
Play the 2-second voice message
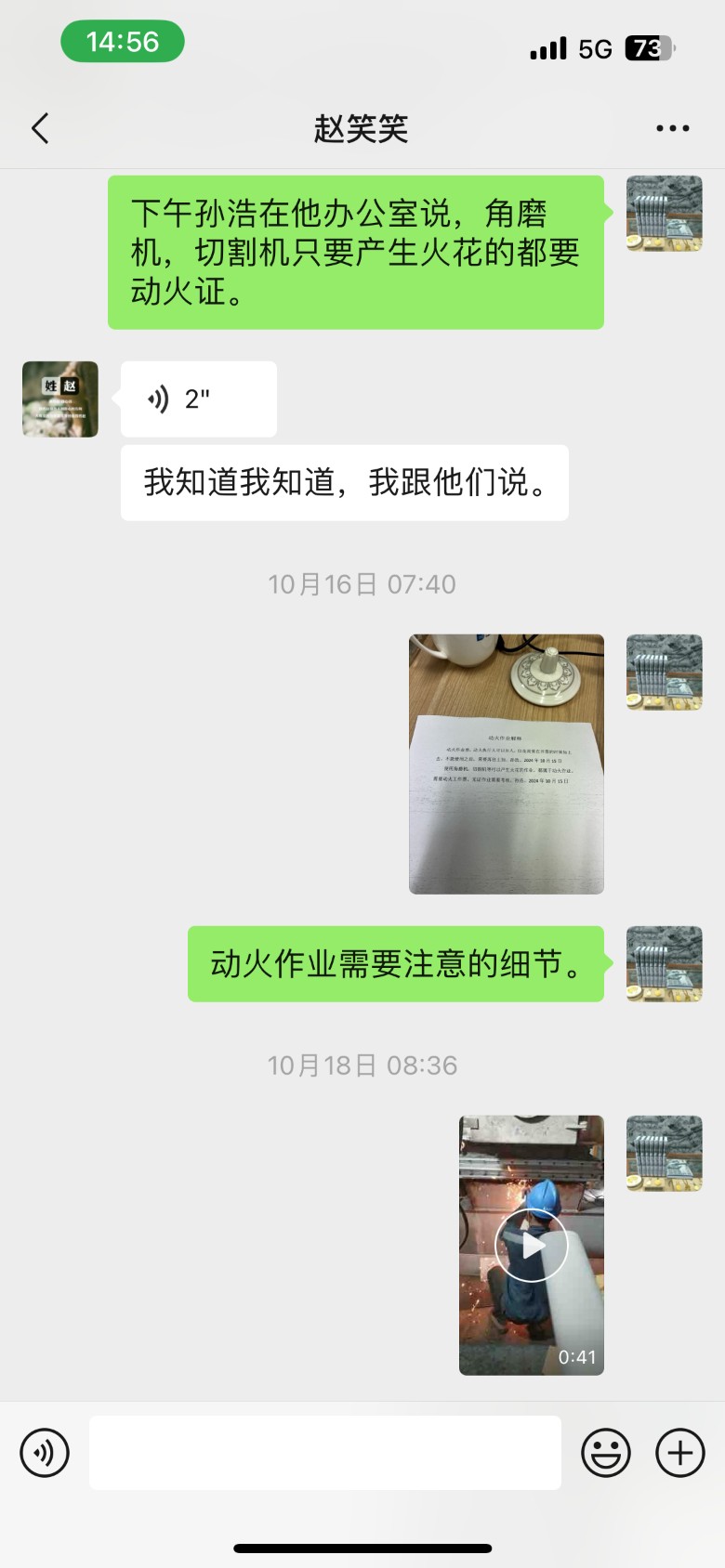[x=198, y=399]
